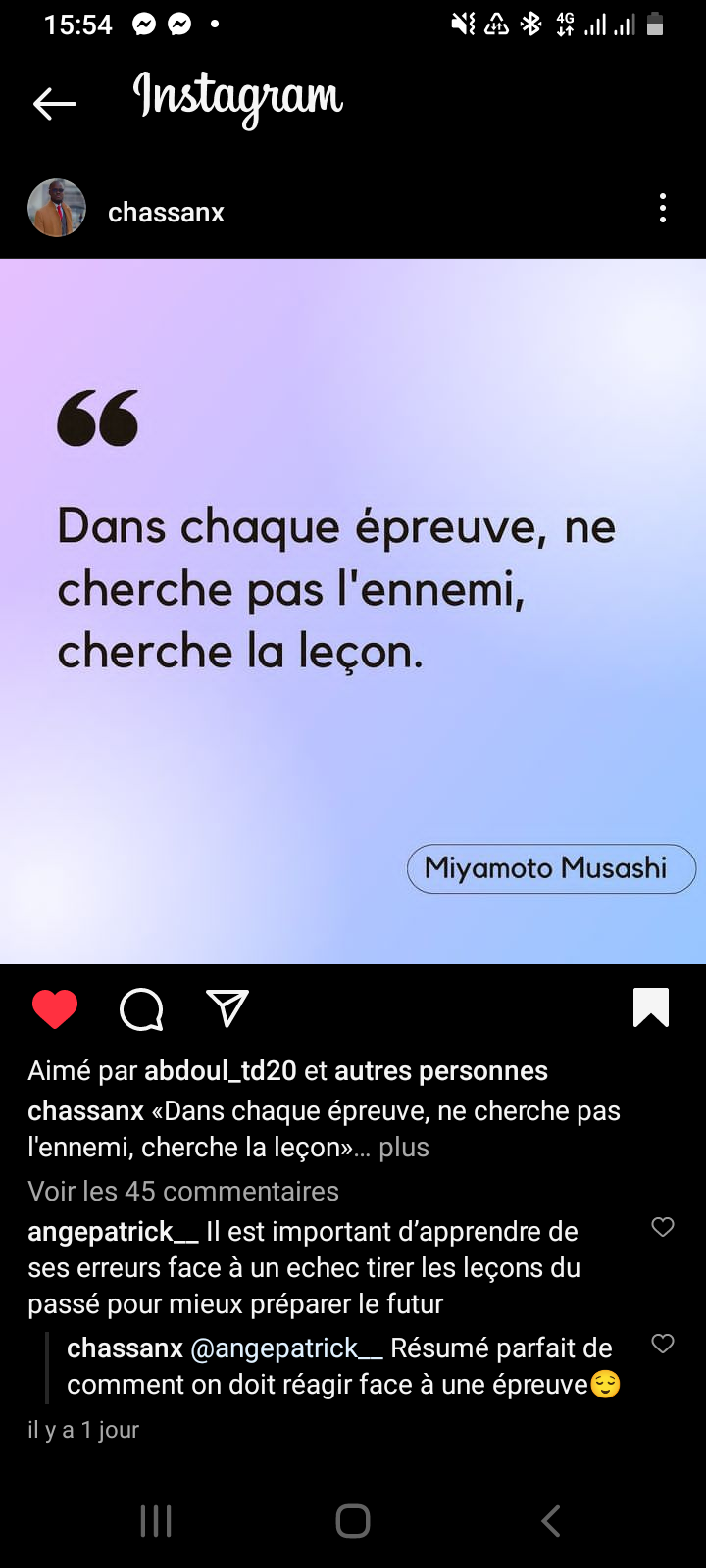Screen dimensions: 706x1568
Task: Share the post with the paper plane
Action: click(x=227, y=1008)
